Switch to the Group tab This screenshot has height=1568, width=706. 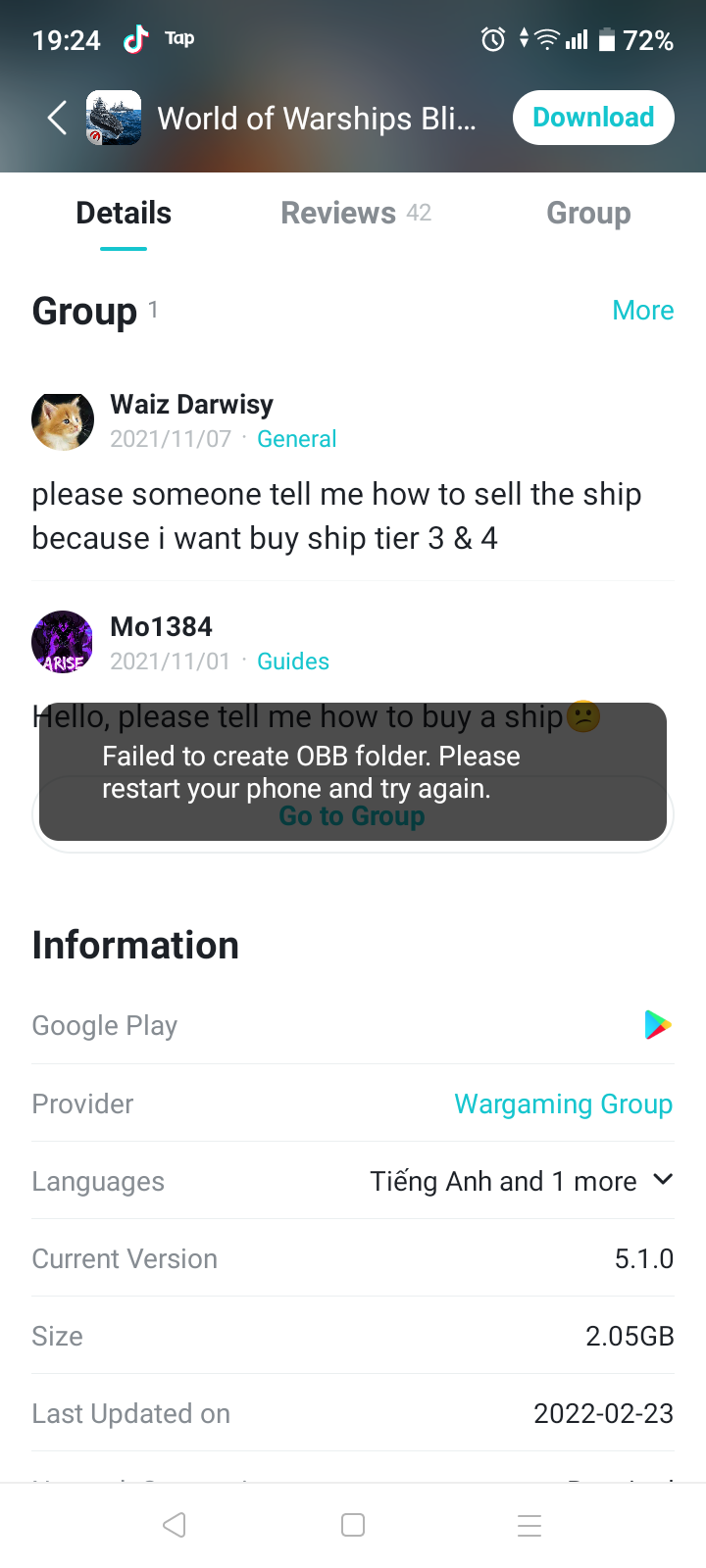pos(588,213)
